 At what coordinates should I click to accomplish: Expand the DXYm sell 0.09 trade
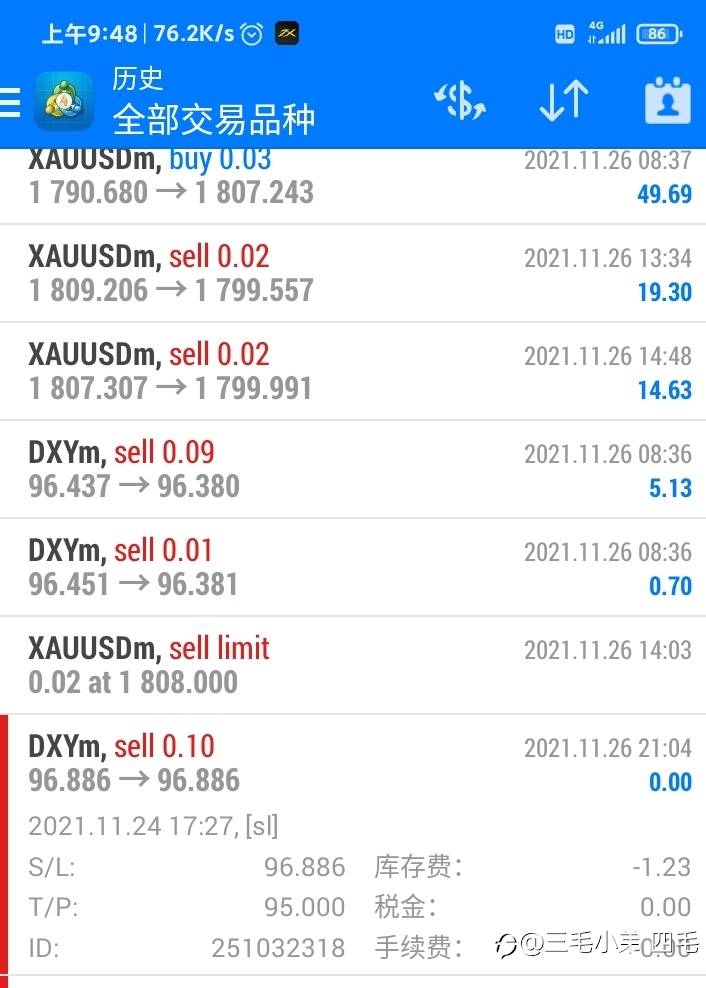coord(353,469)
